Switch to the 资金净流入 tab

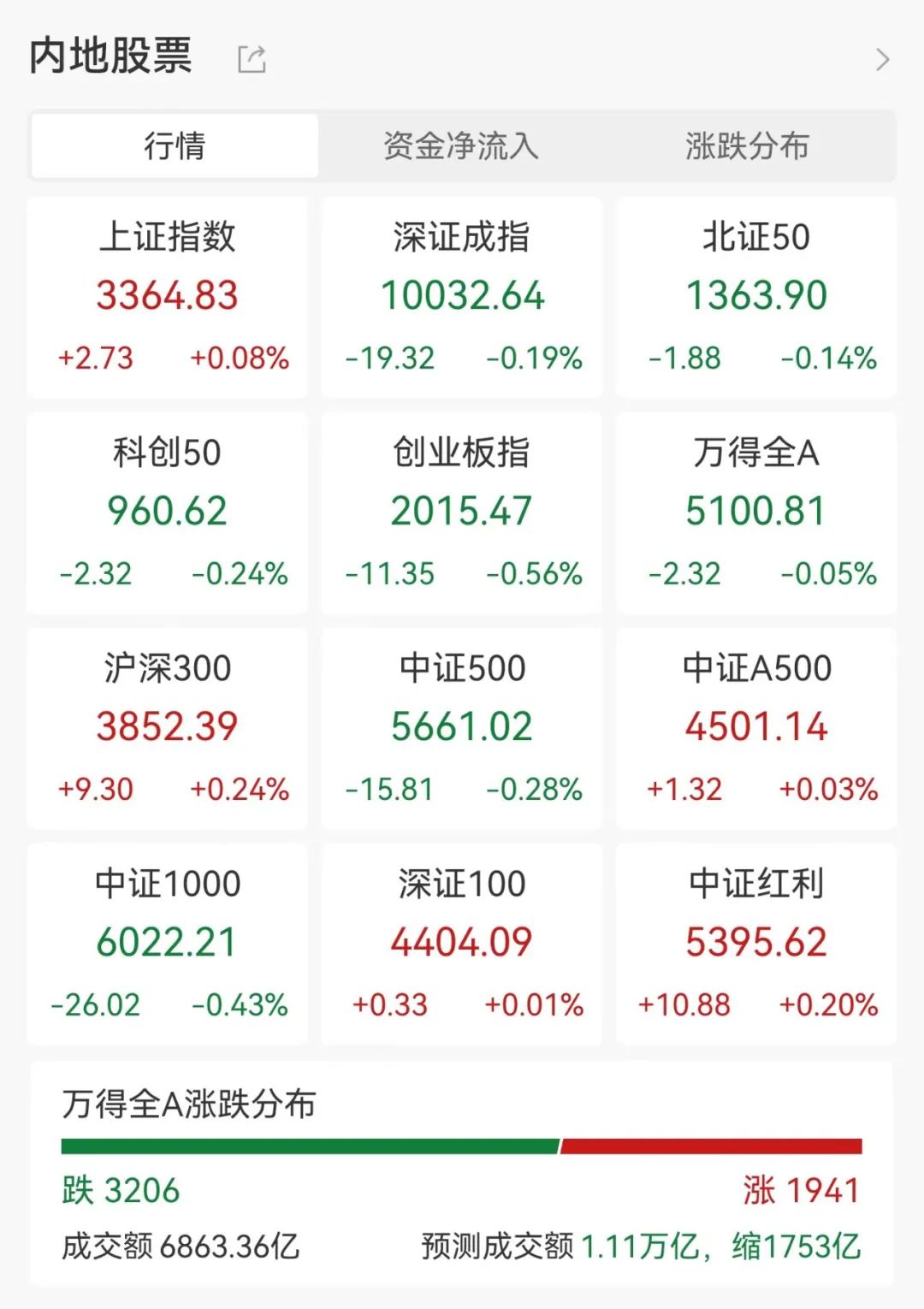pos(462,145)
